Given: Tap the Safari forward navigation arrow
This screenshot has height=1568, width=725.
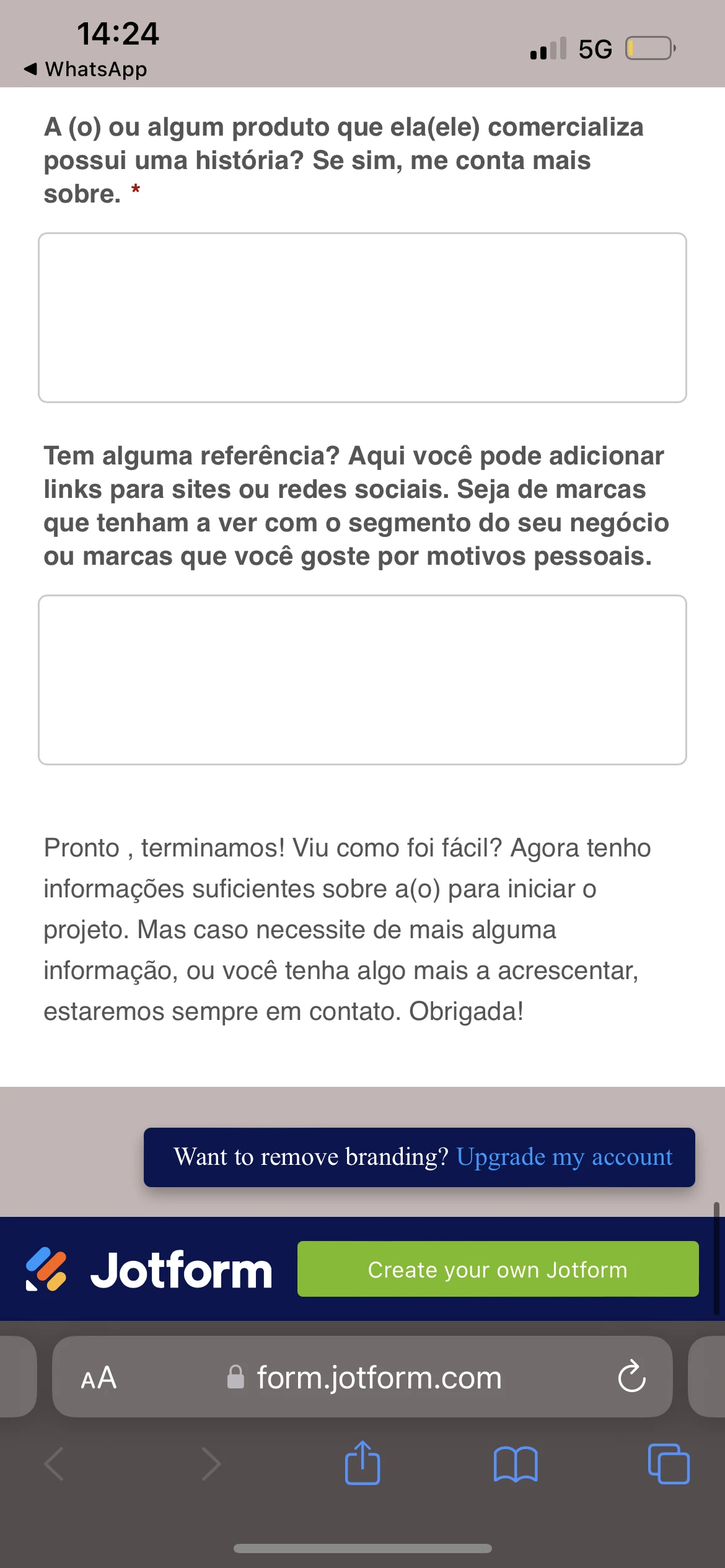Looking at the screenshot, I should point(211,1463).
